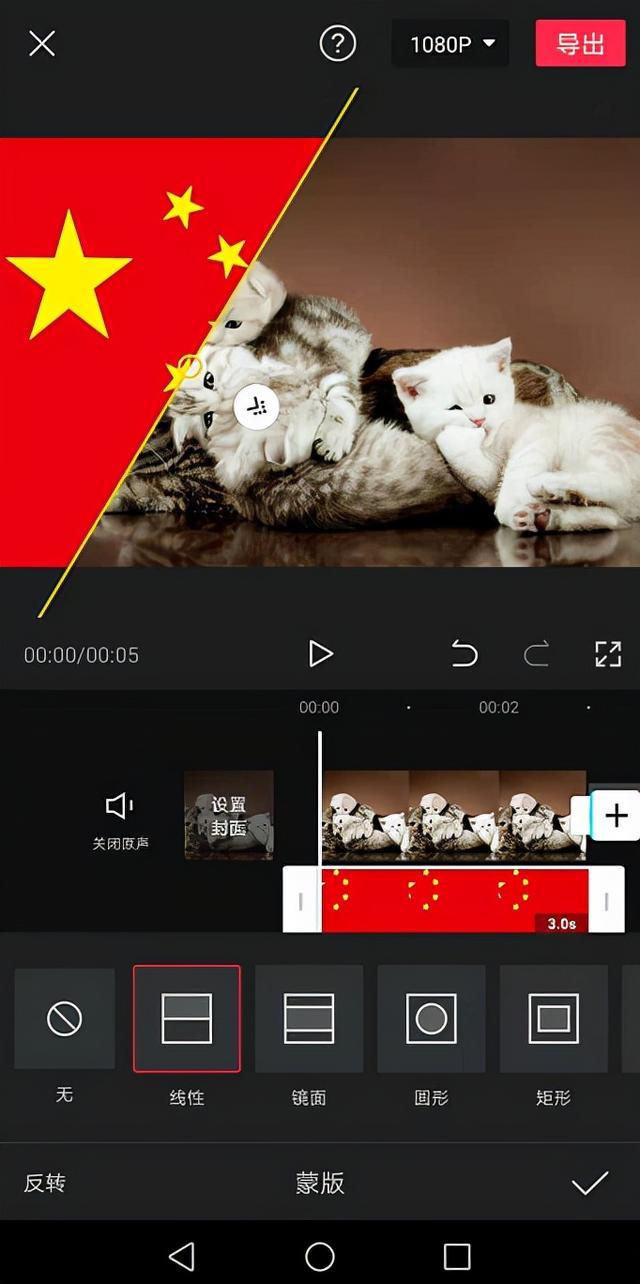Image resolution: width=640 pixels, height=1284 pixels.
Task: Play the video preview
Action: (320, 654)
